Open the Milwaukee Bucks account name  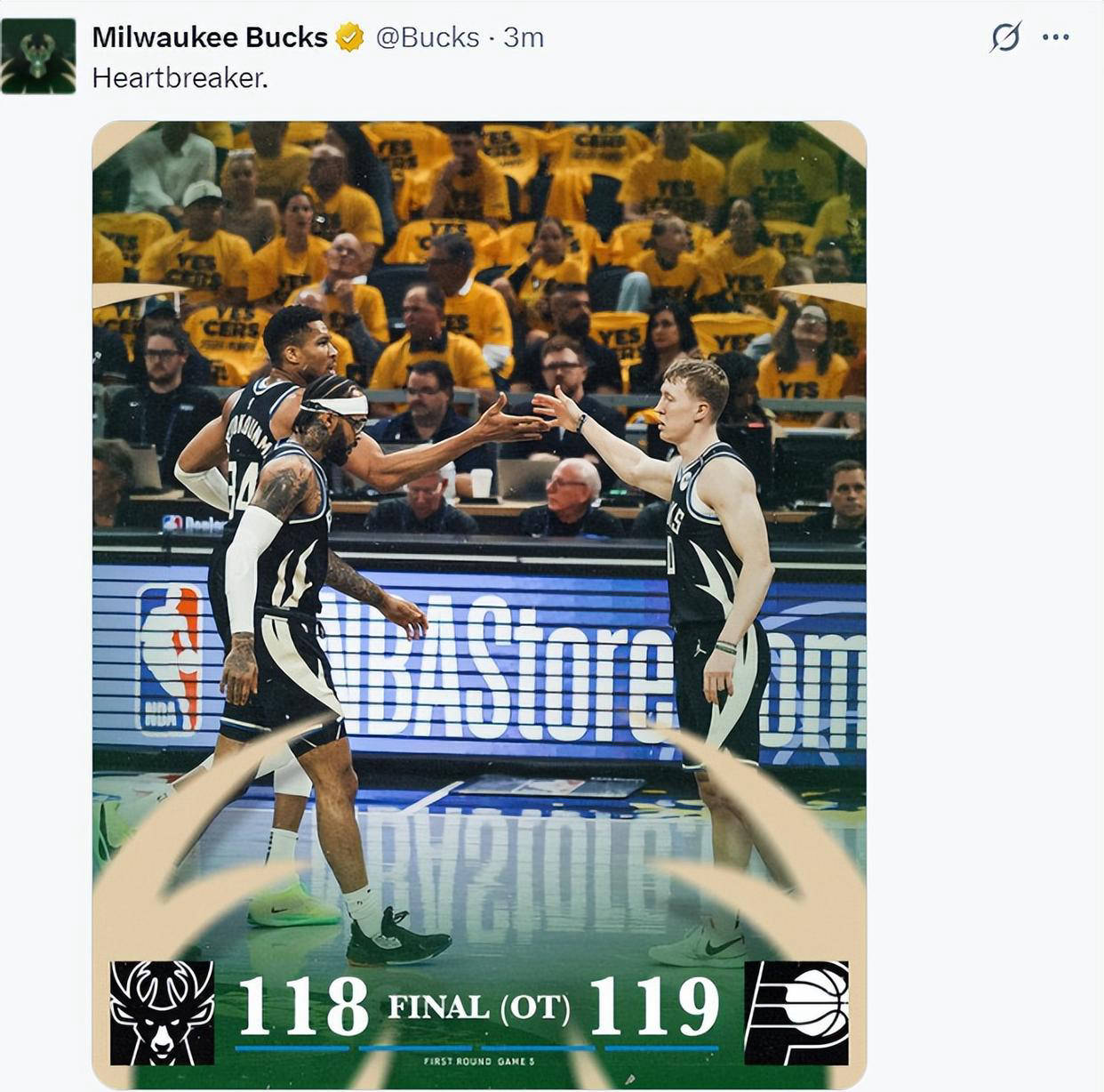210,37
